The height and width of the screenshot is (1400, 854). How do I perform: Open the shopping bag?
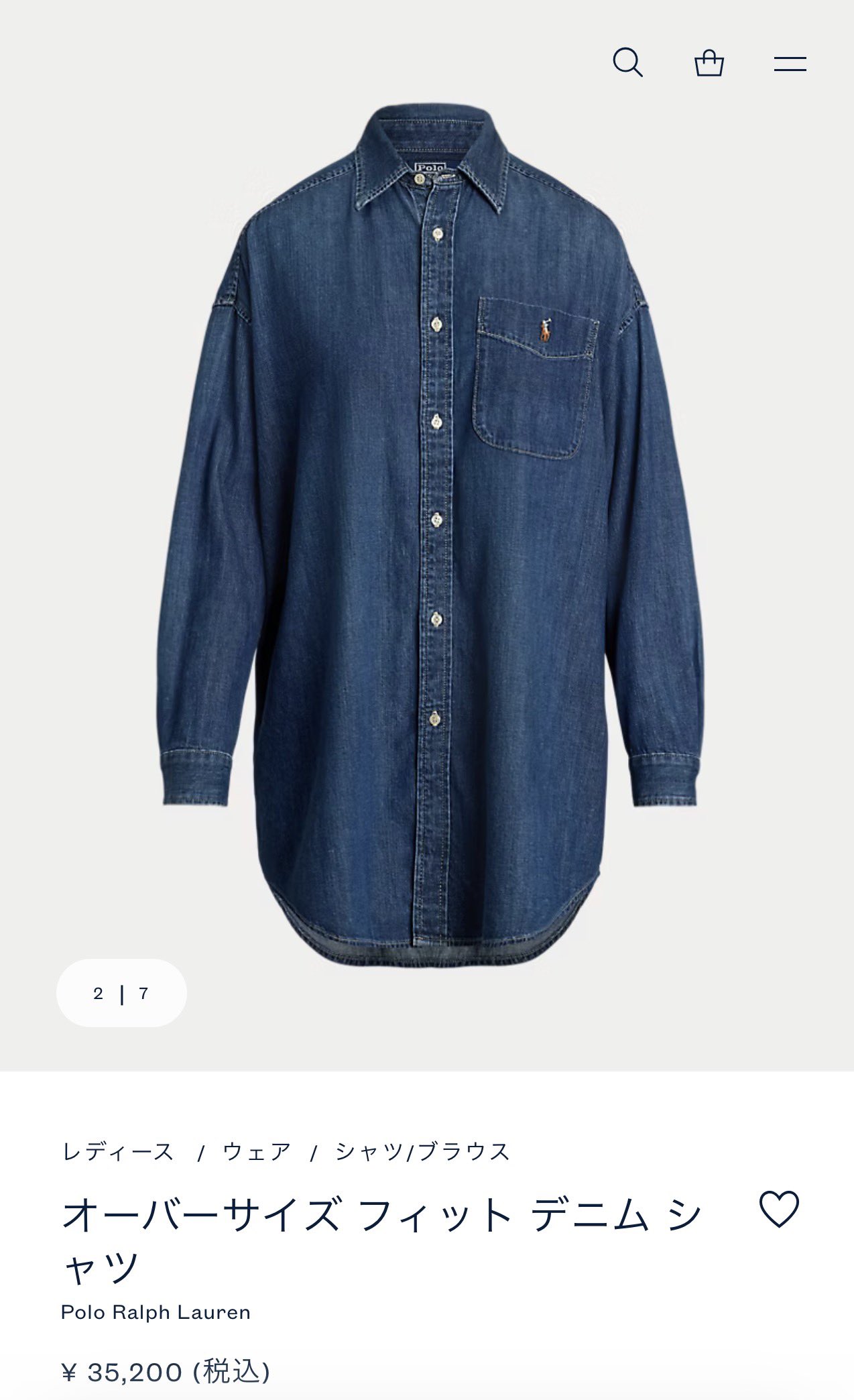coord(709,63)
